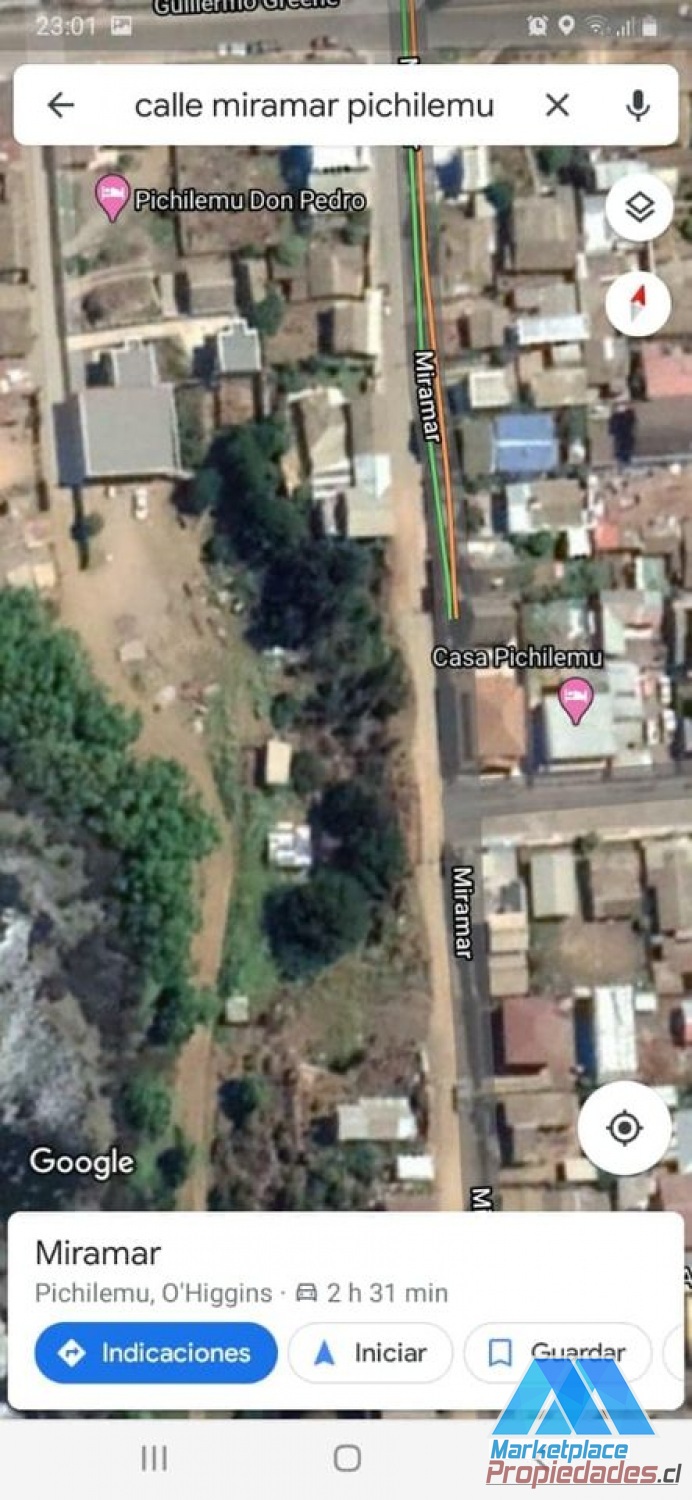The width and height of the screenshot is (692, 1500).
Task: Open the map layers selector
Action: [639, 208]
